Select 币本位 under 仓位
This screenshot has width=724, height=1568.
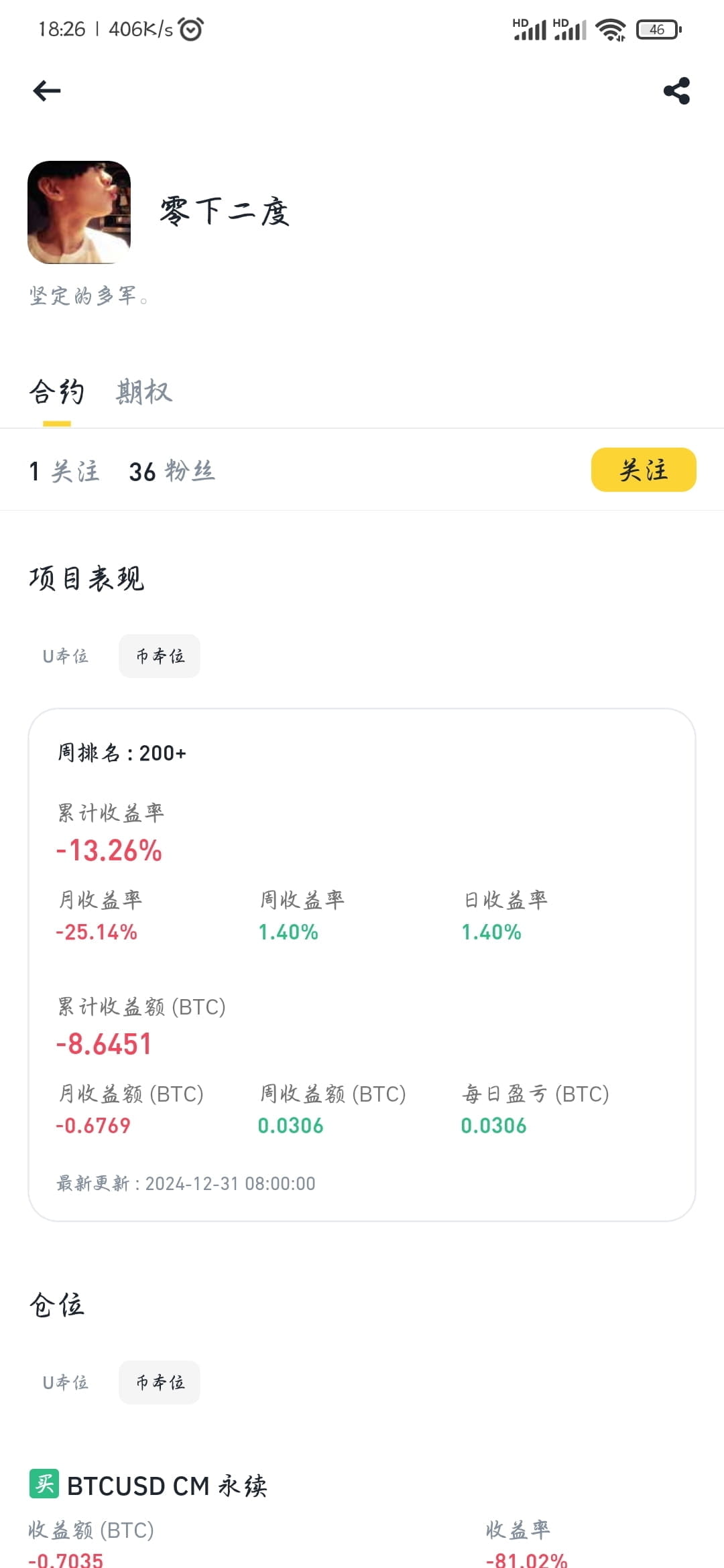point(160,1382)
